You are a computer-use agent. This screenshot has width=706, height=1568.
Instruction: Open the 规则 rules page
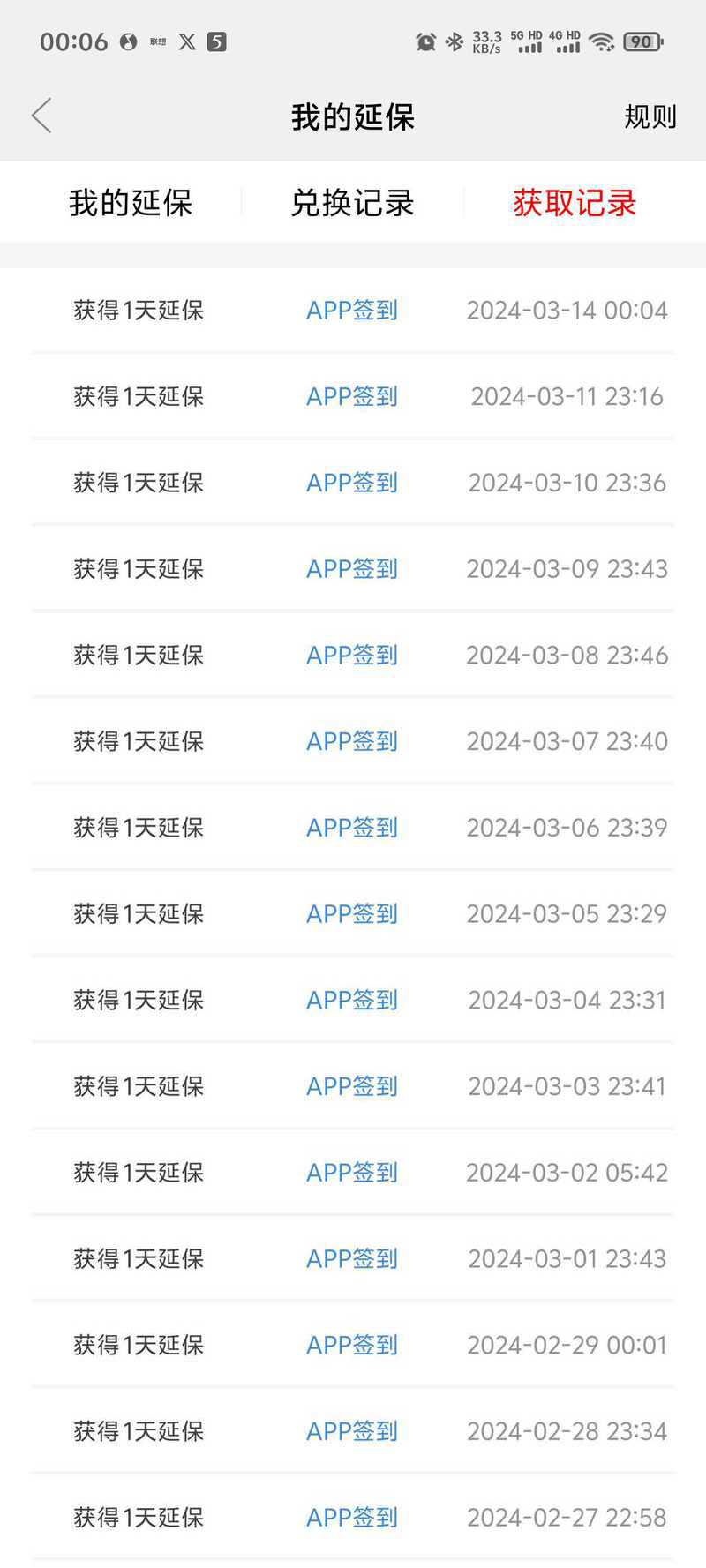[x=650, y=116]
